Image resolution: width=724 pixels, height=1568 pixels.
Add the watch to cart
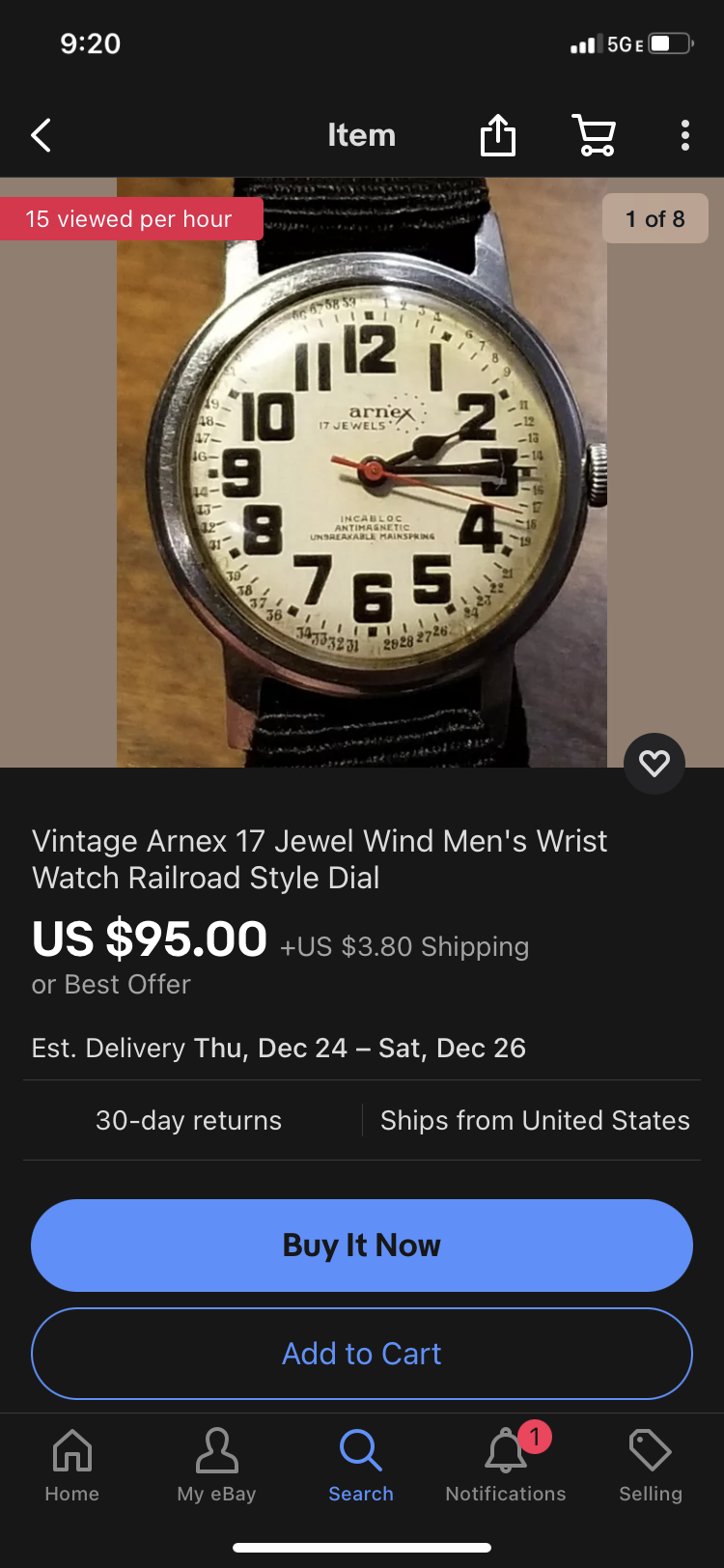(x=362, y=1353)
